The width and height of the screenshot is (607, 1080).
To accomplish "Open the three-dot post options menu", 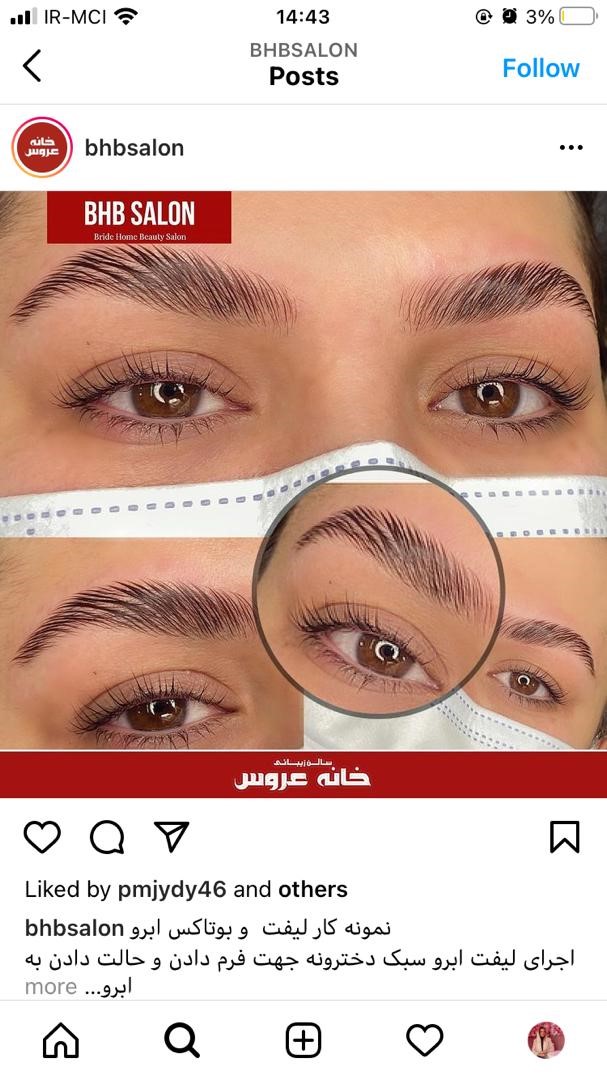I will (x=571, y=147).
